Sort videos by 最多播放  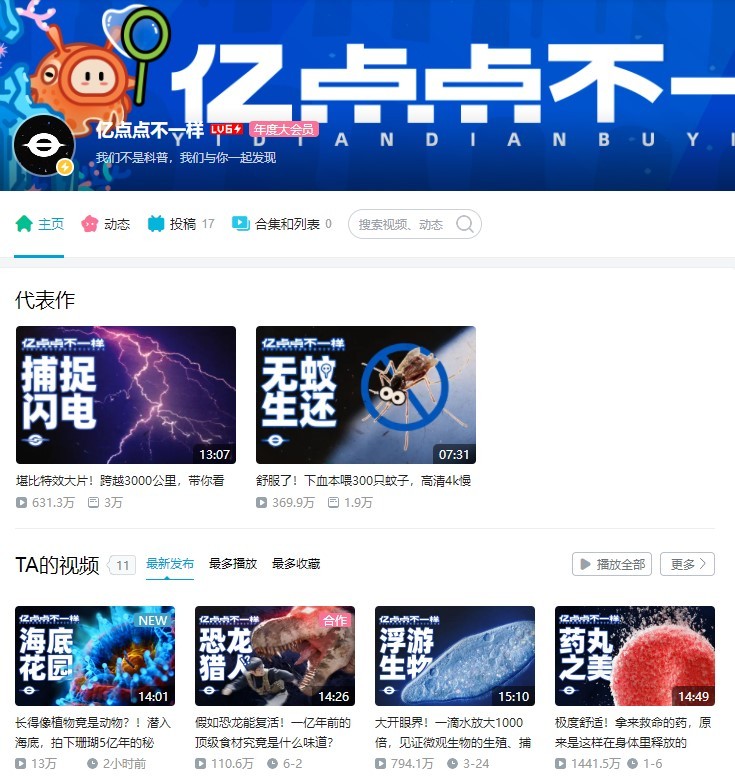233,564
